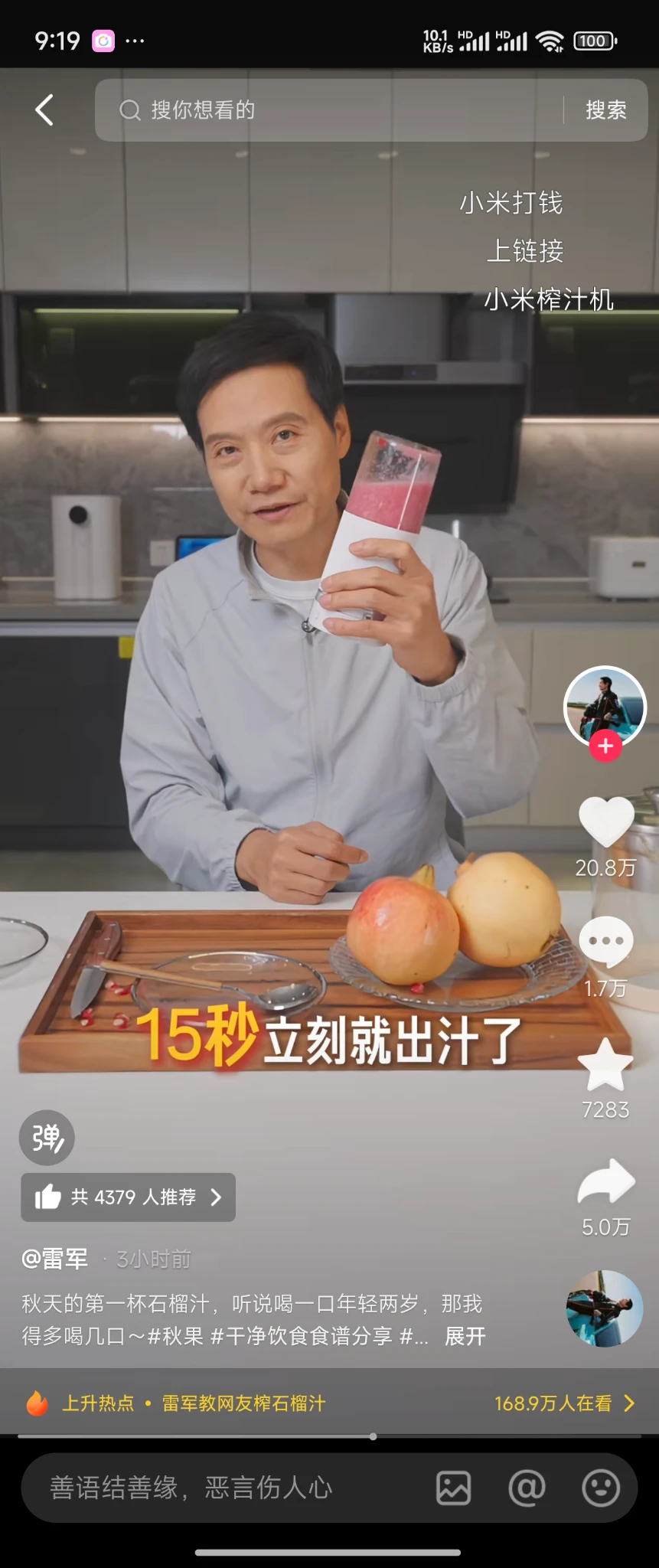659x1568 pixels.
Task: Go back using the top-left arrow
Action: [44, 110]
